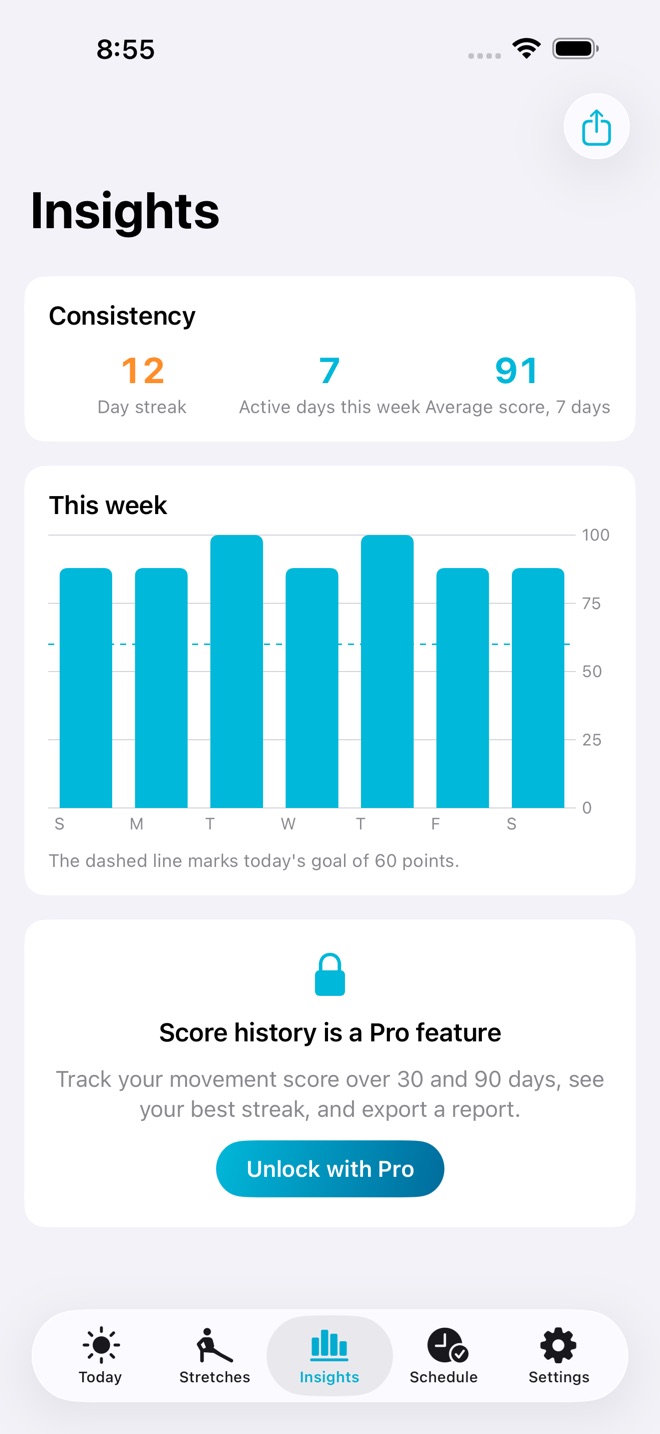Select the Insights tab
The height and width of the screenshot is (1434, 660).
tap(329, 1356)
